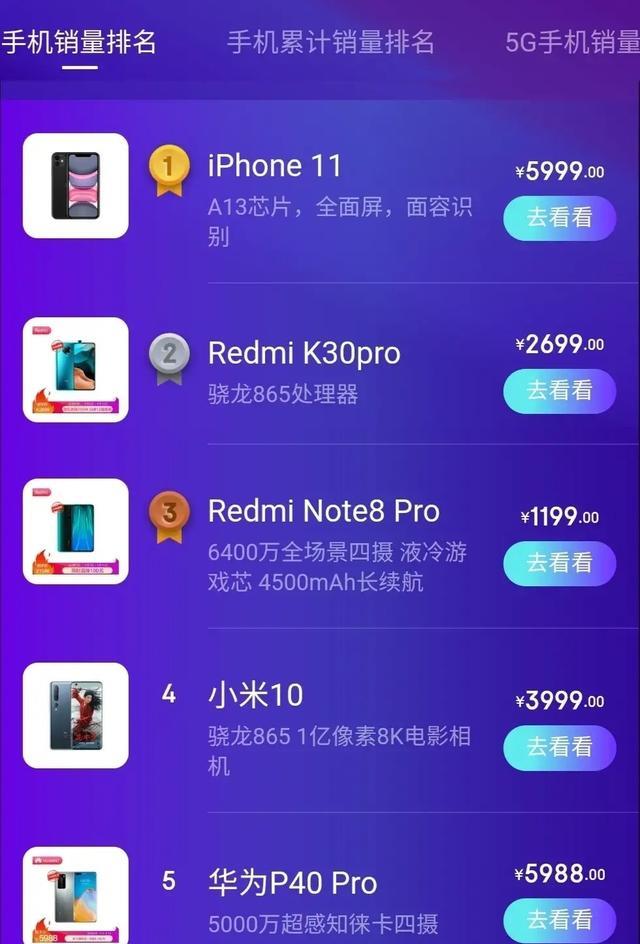Tap 去看看 for iPhone 11

pyautogui.click(x=559, y=217)
